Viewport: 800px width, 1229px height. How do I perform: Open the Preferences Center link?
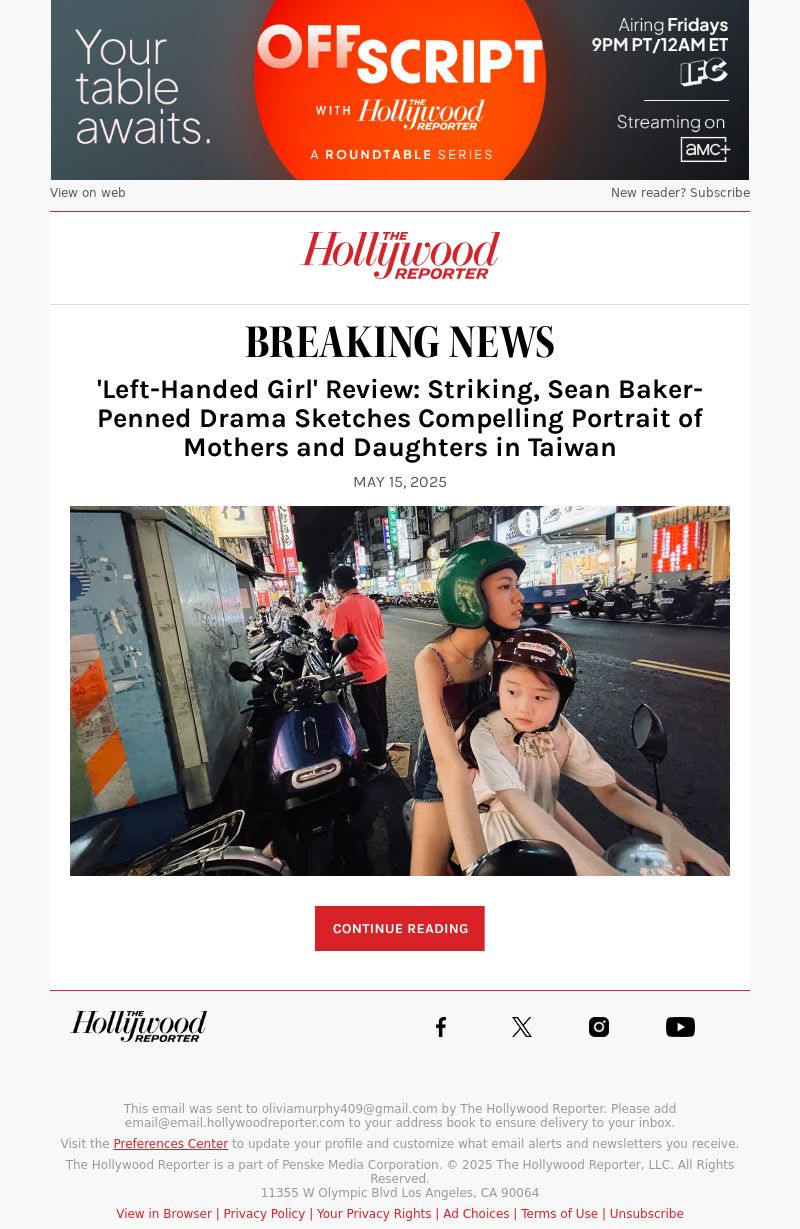[170, 1144]
